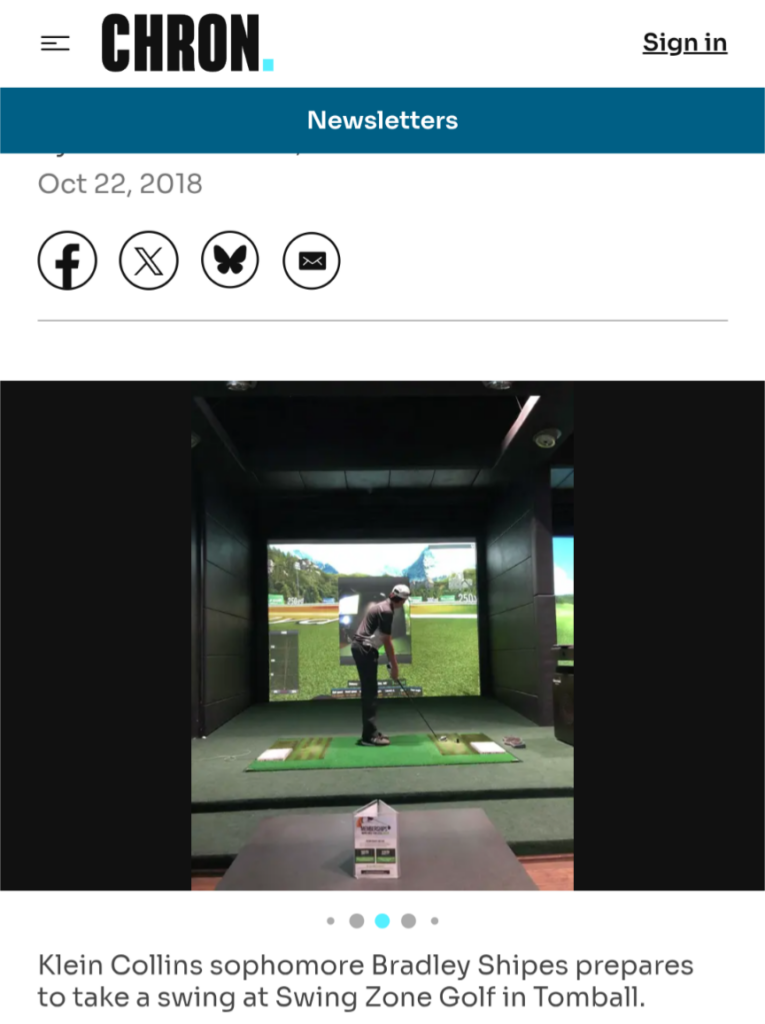The width and height of the screenshot is (765, 1024).
Task: Open the hamburger navigation menu
Action: [x=55, y=43]
